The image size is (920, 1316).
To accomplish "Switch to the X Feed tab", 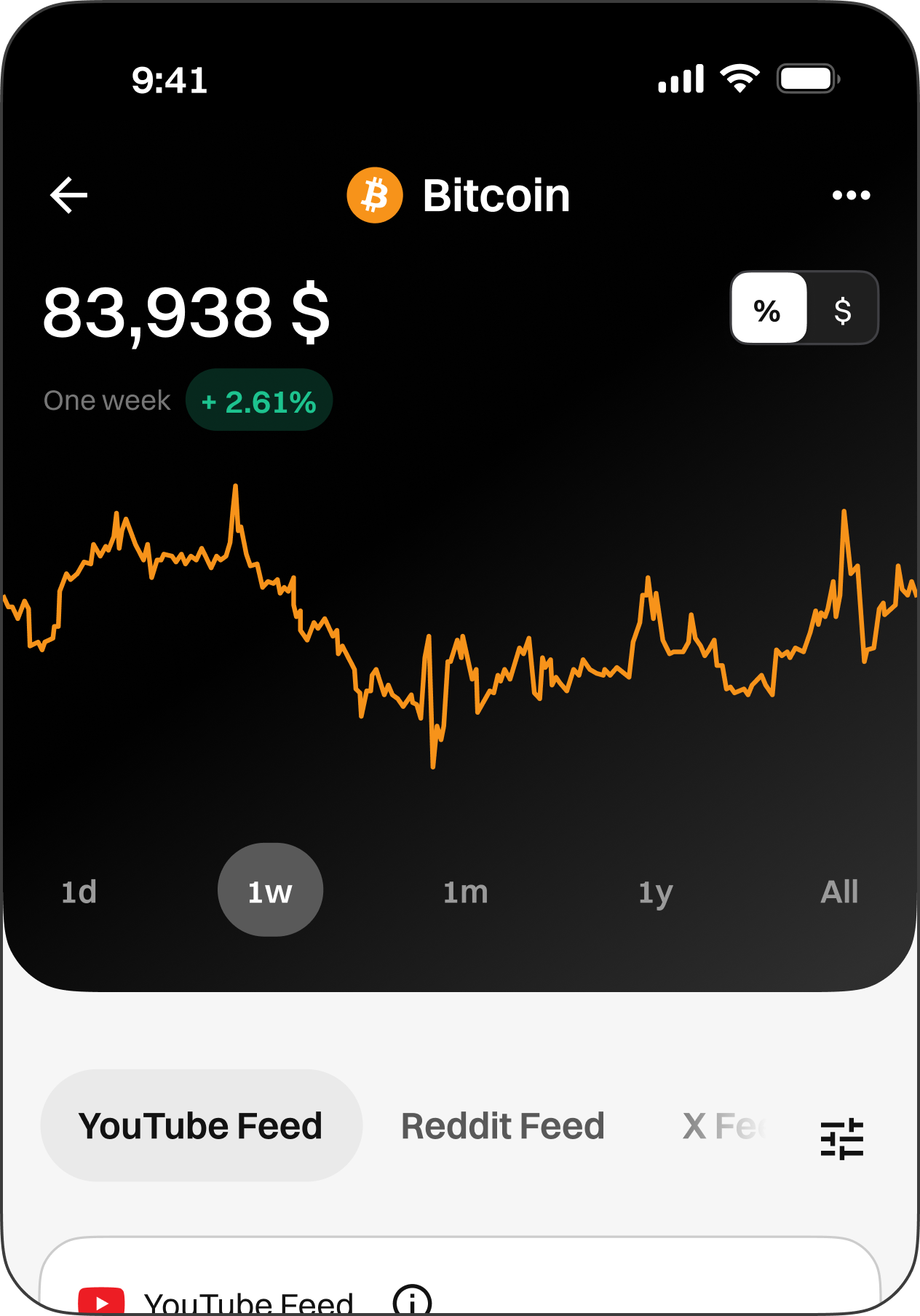I will coord(723,1125).
